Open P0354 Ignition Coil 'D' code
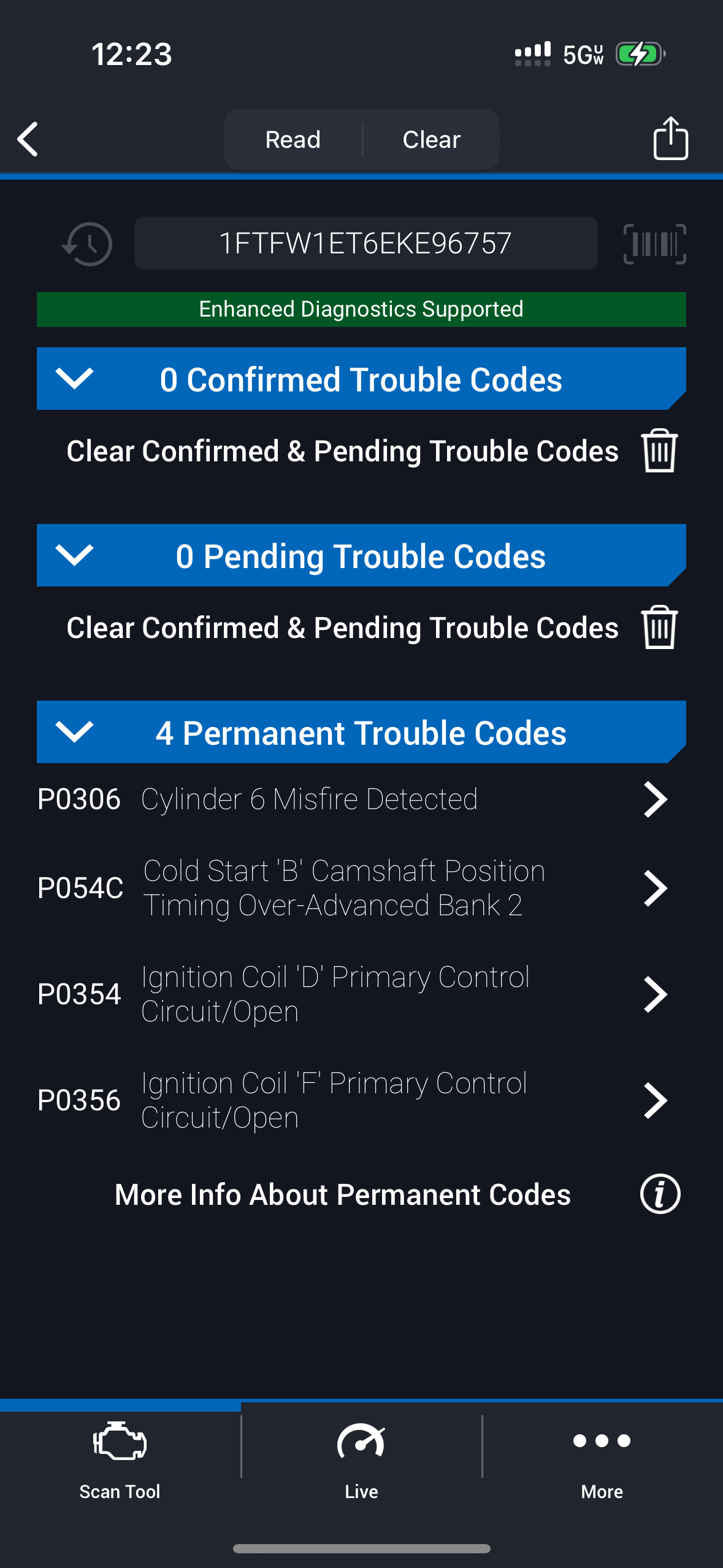Image resolution: width=723 pixels, height=1568 pixels. [x=352, y=994]
